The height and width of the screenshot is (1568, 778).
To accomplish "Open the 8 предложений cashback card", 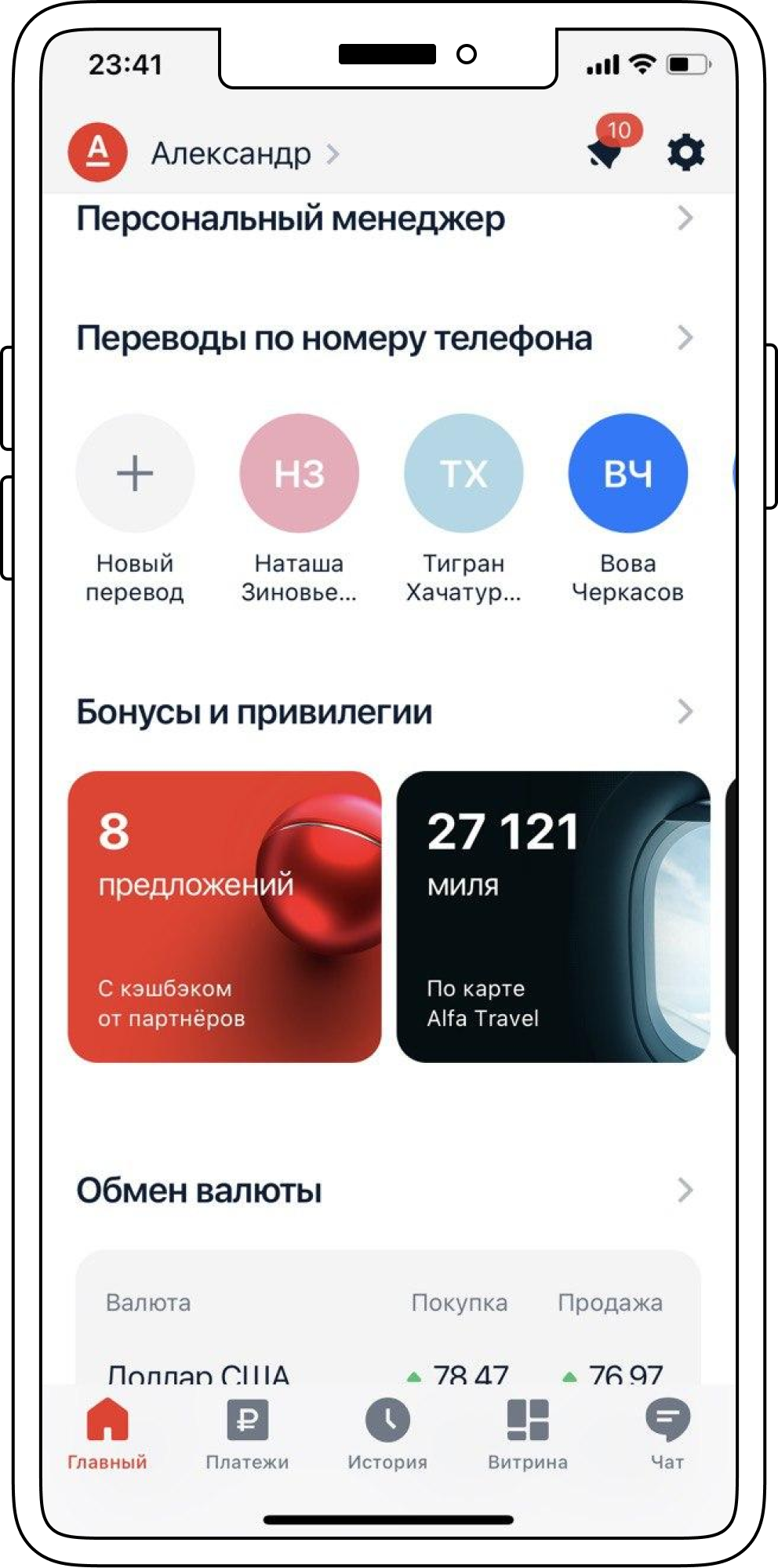I will pyautogui.click(x=225, y=916).
